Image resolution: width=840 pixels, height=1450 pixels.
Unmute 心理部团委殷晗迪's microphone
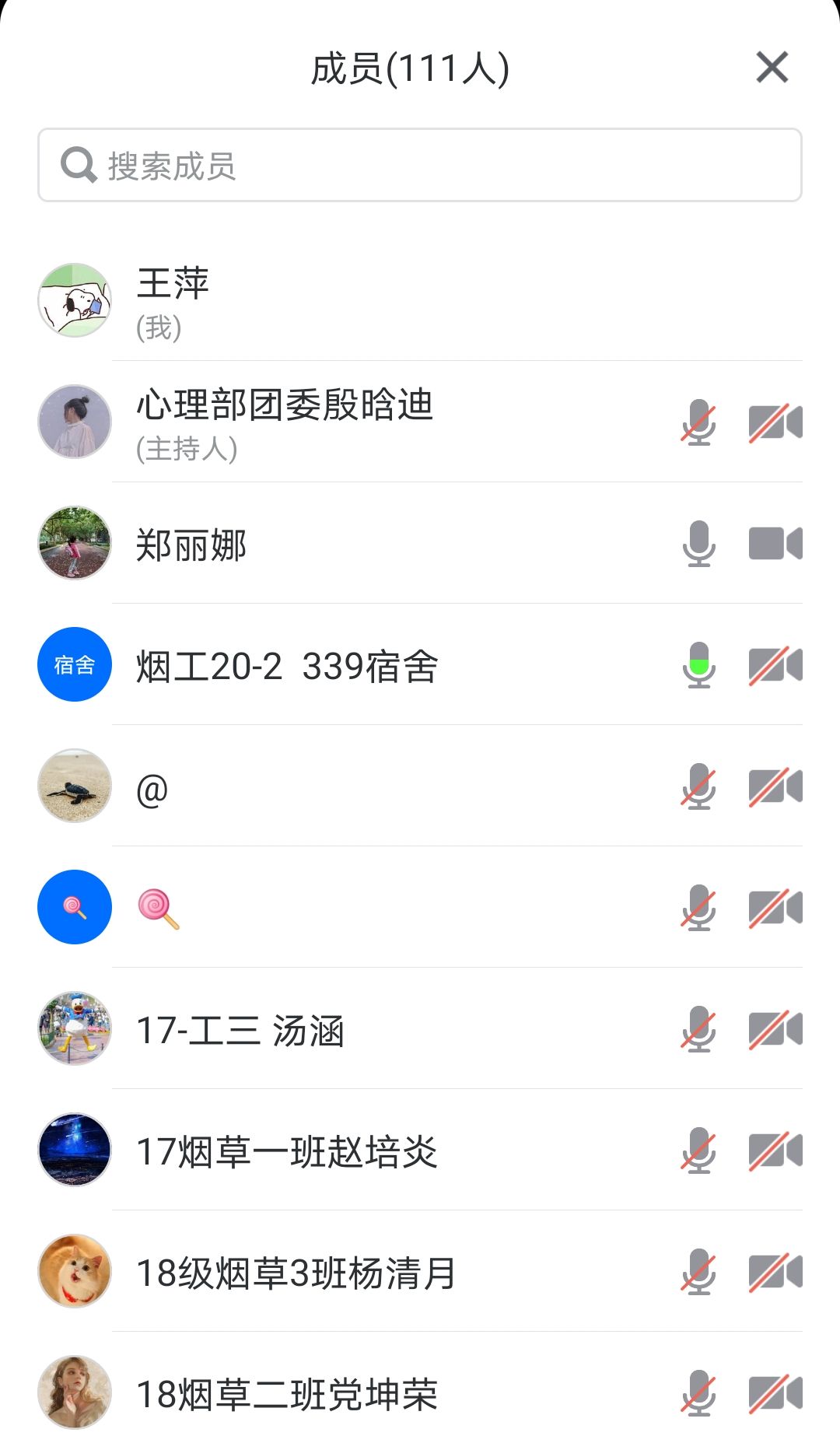pos(698,422)
